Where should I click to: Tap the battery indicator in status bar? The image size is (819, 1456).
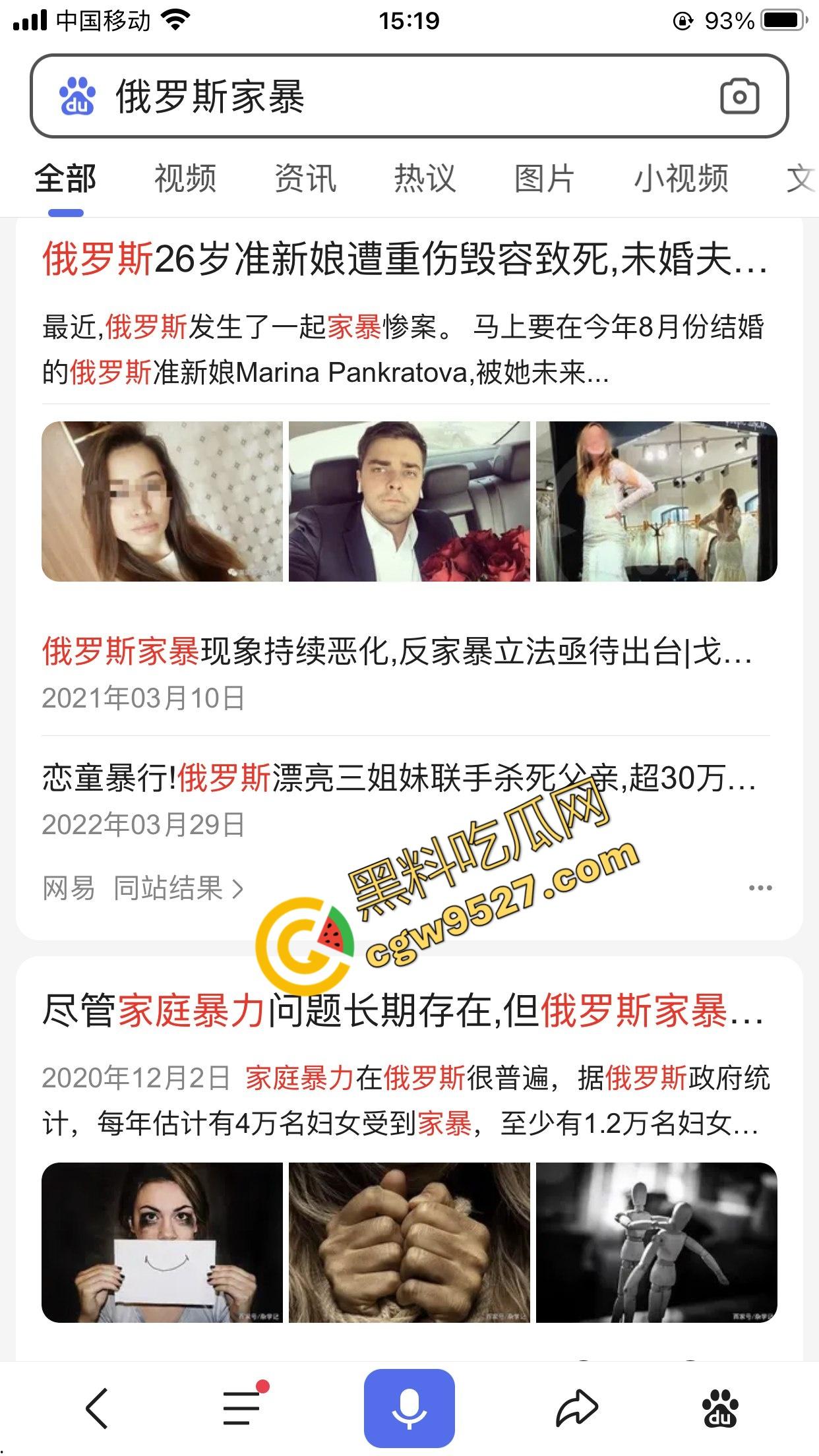(779, 20)
